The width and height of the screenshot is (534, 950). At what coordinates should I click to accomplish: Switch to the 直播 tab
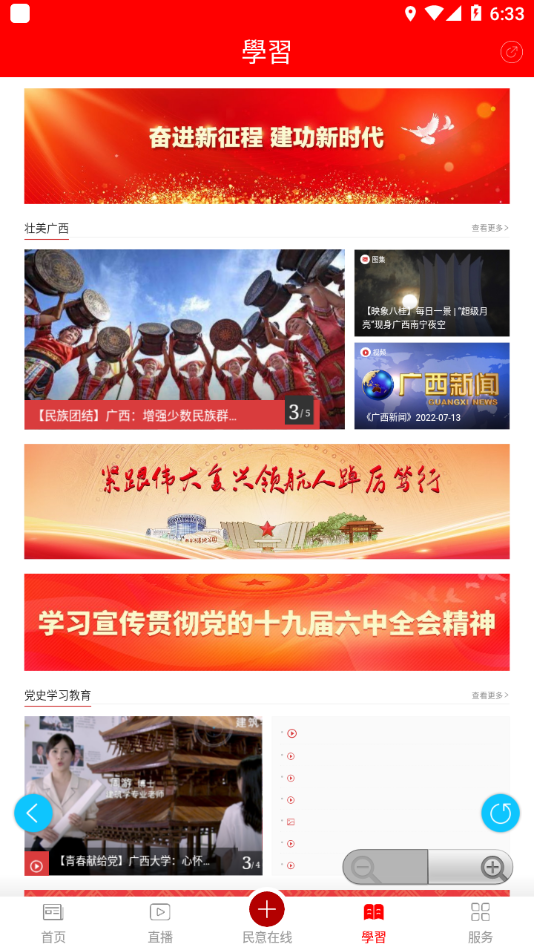(160, 923)
